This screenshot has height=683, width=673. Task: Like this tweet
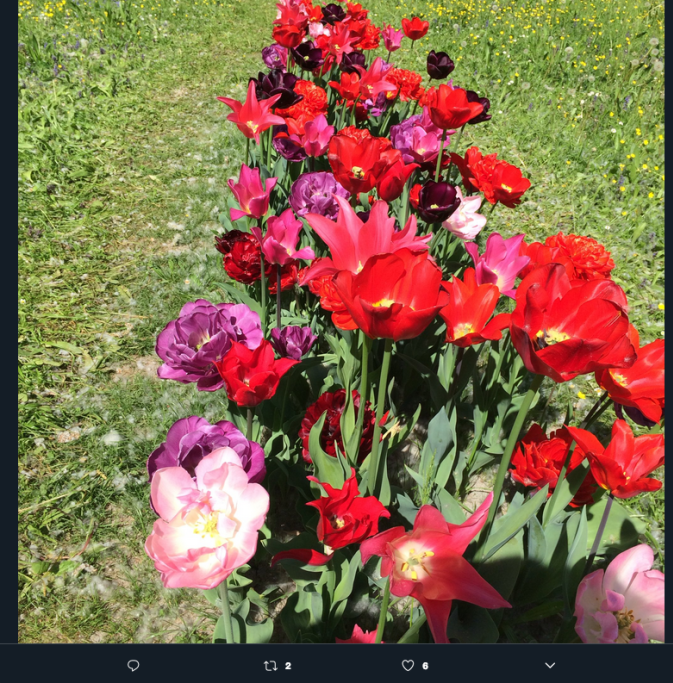tap(408, 665)
